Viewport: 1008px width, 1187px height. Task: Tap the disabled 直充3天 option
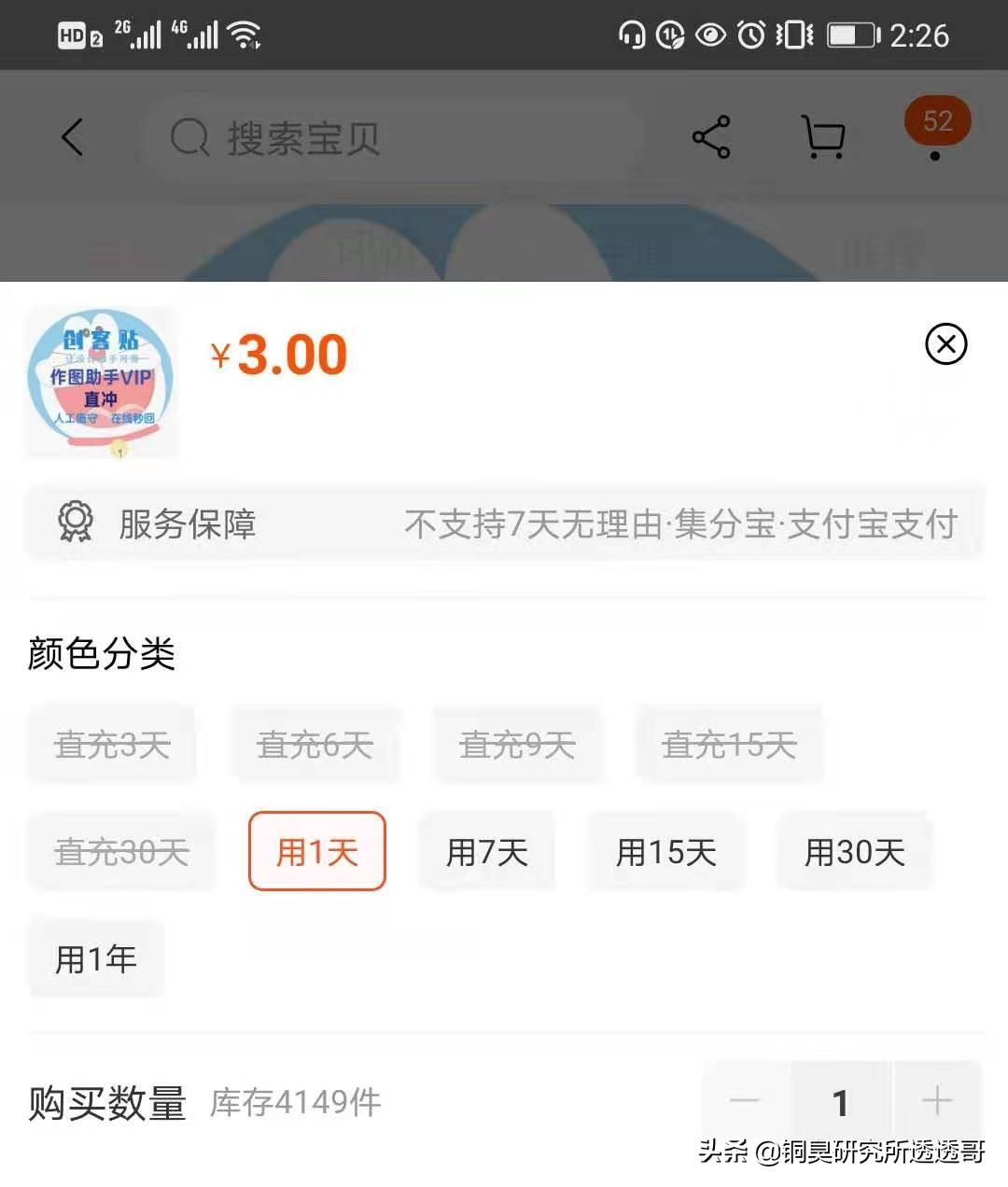[x=113, y=744]
